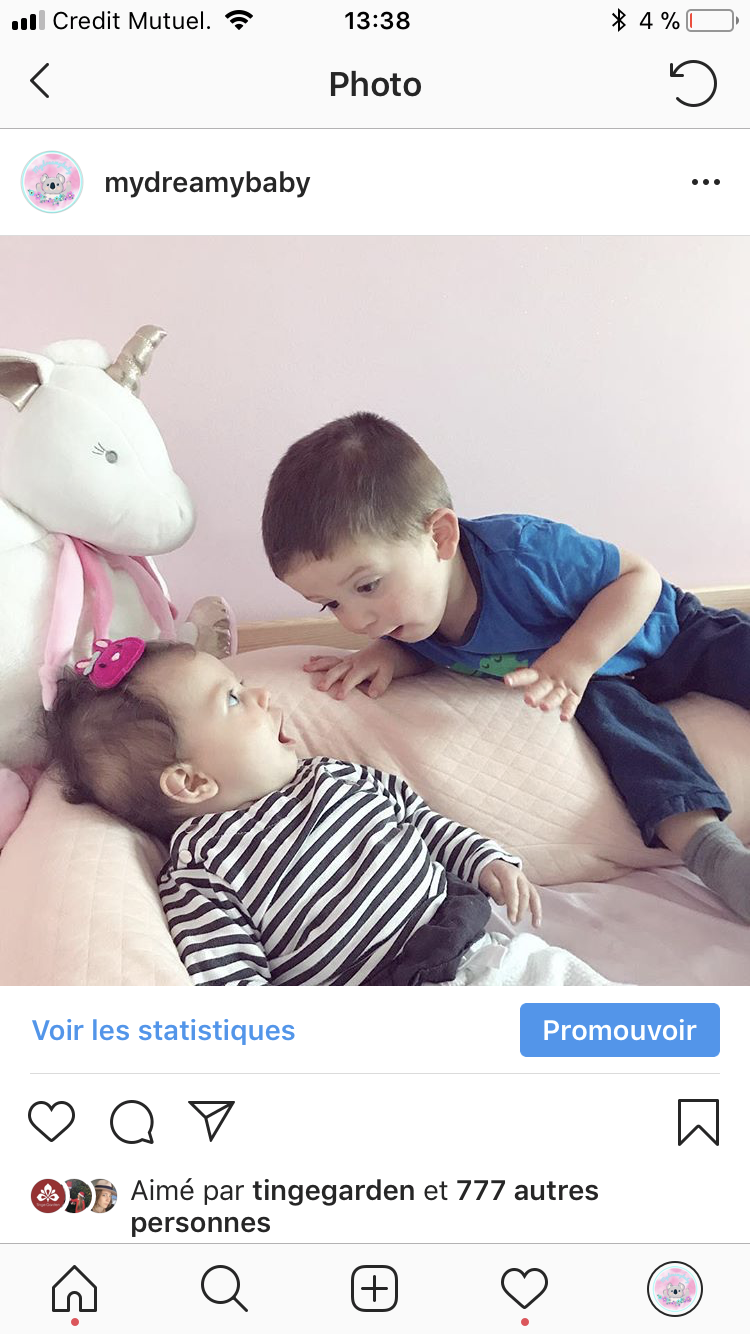Viewport: 750px width, 1334px height.
Task: Tap the mydreamybaby avatar beside the username
Action: pos(52,182)
